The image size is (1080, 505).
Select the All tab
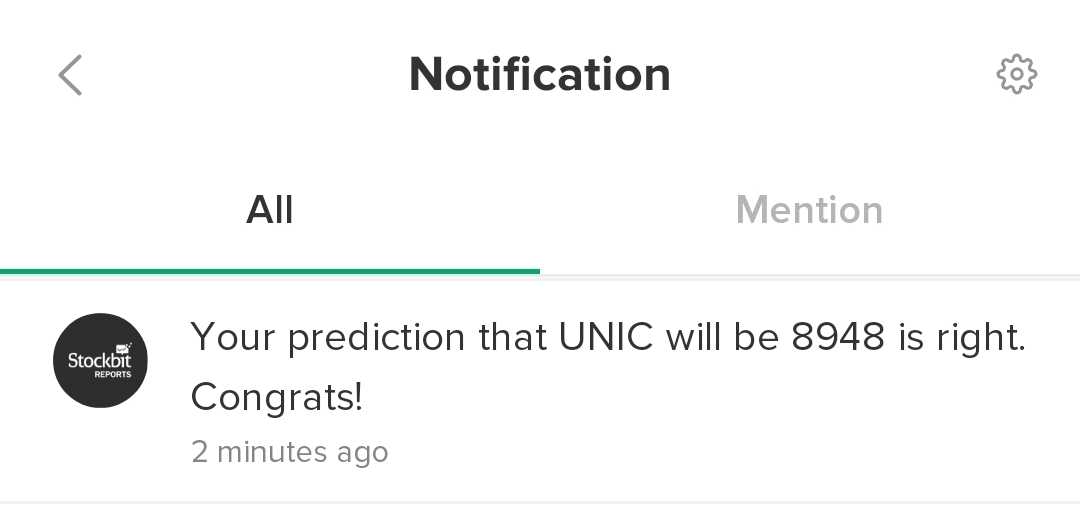tap(270, 210)
